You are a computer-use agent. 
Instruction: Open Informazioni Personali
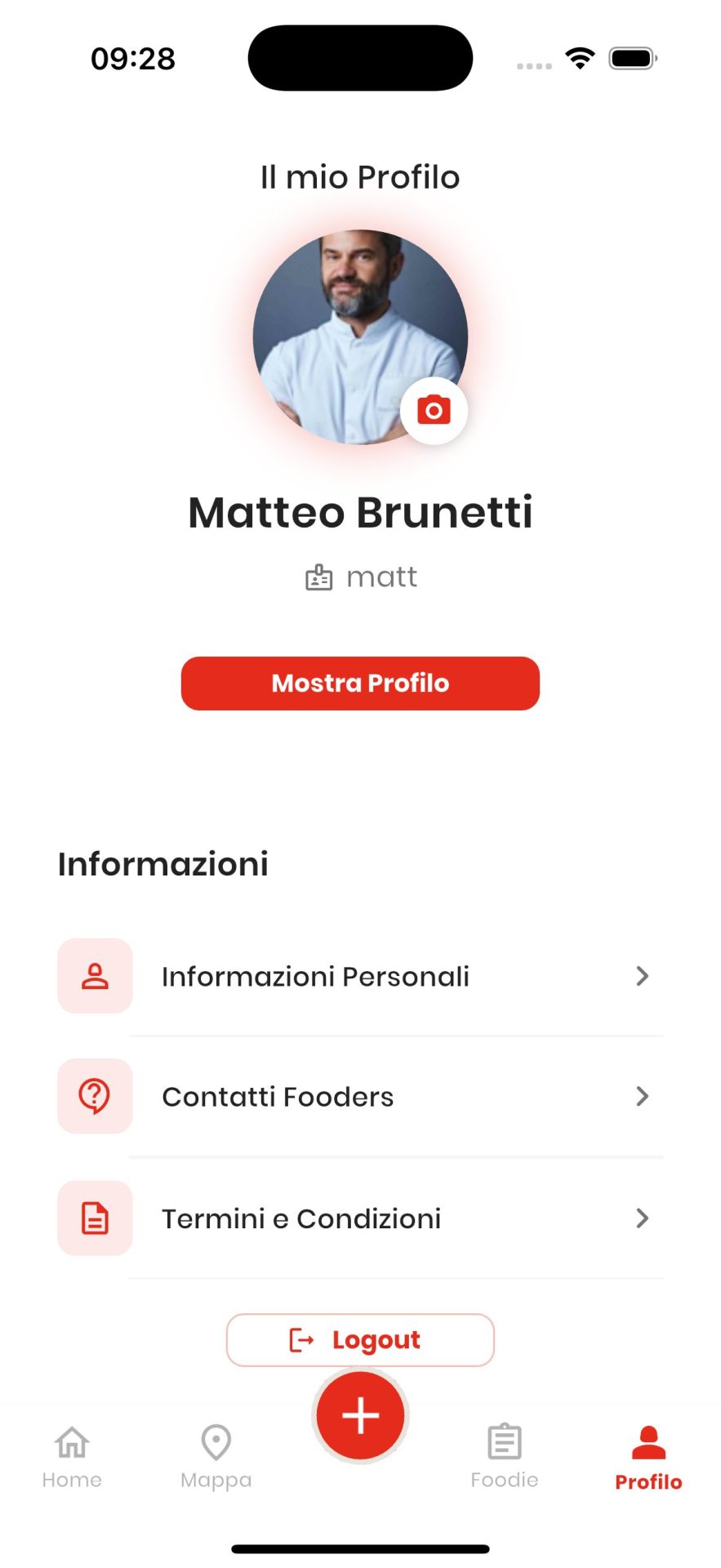click(x=359, y=976)
